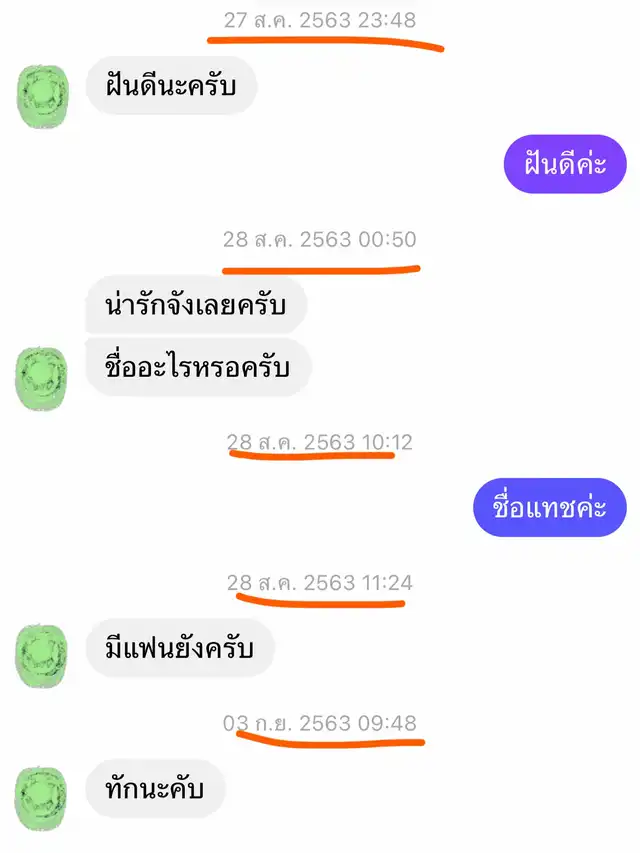
Task: Tap the avatar next to ชื่ออะไรหรอครับ
Action: pyautogui.click(x=41, y=378)
